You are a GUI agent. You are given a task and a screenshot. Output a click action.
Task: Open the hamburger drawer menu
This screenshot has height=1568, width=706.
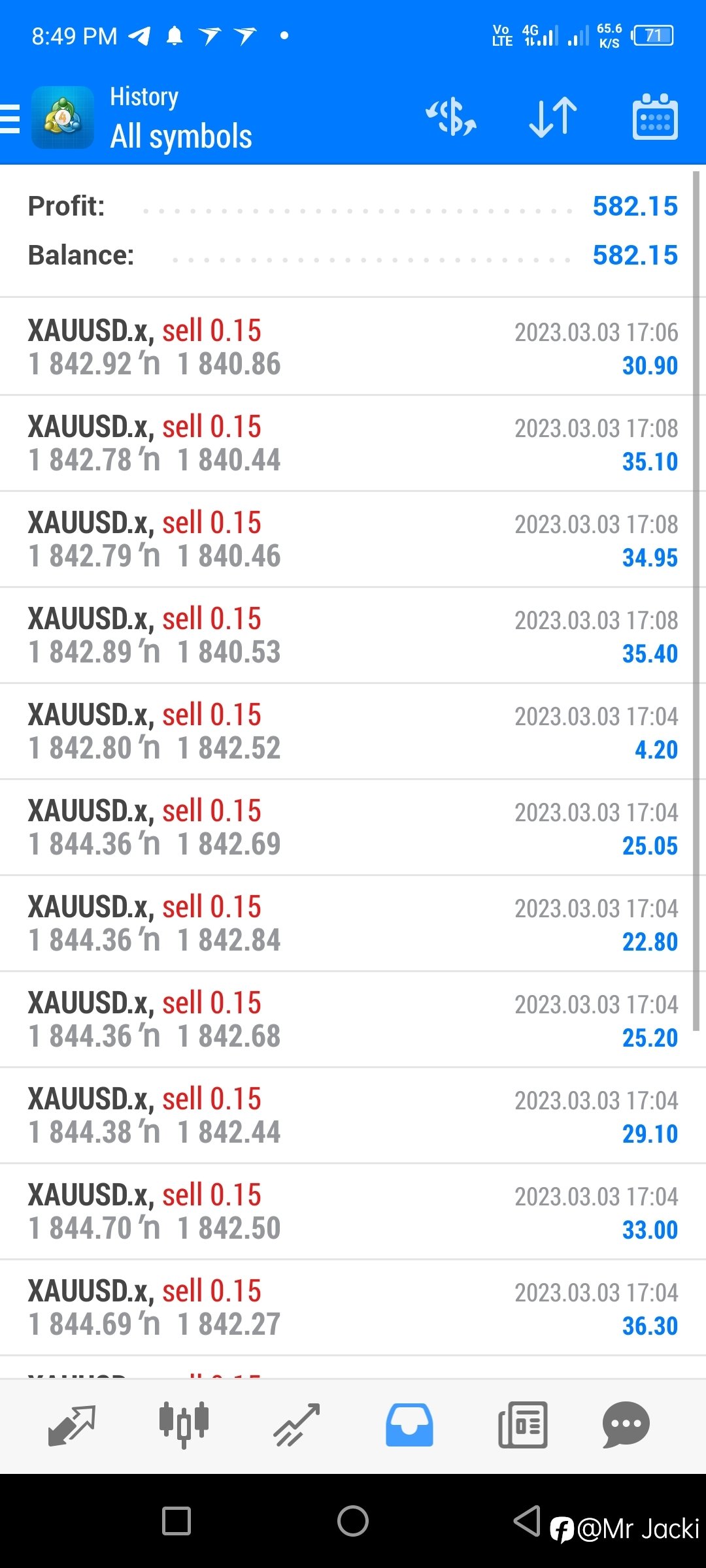tap(10, 118)
